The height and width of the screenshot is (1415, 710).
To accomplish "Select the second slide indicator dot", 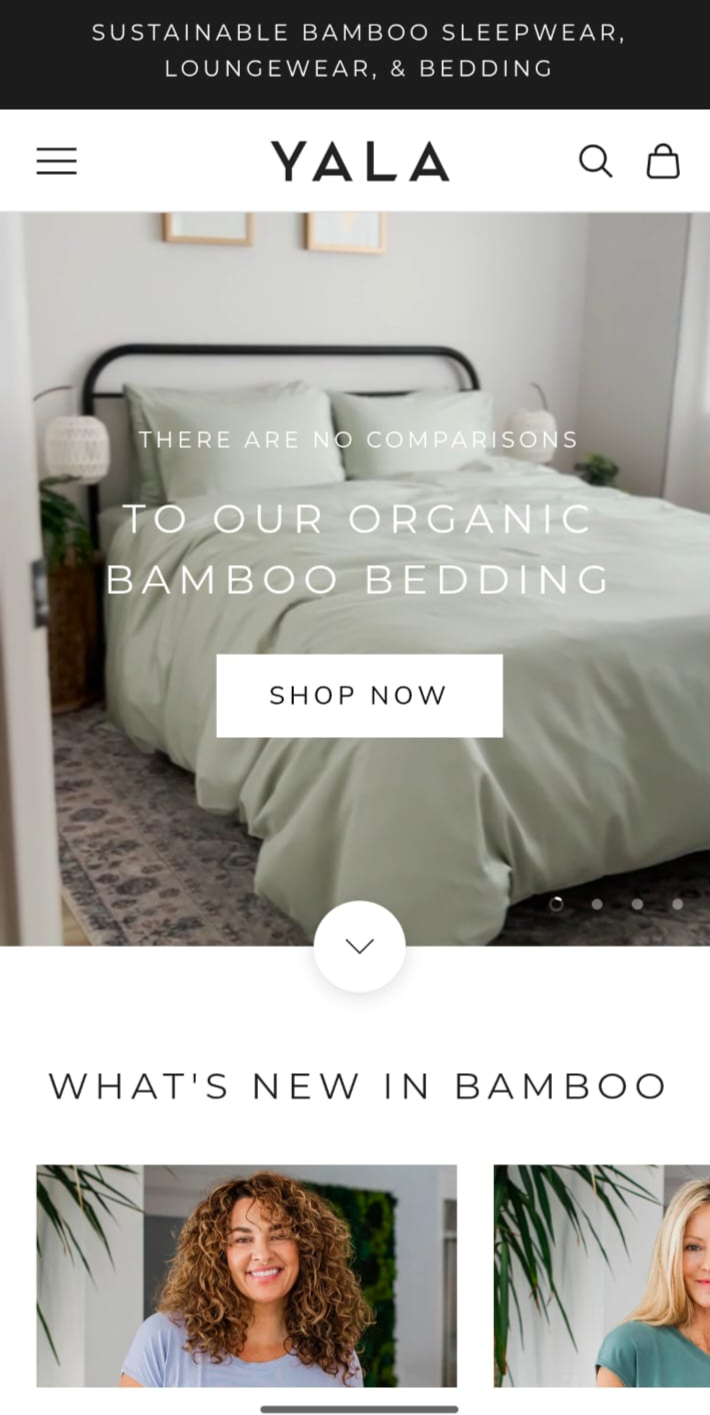I will click(597, 904).
